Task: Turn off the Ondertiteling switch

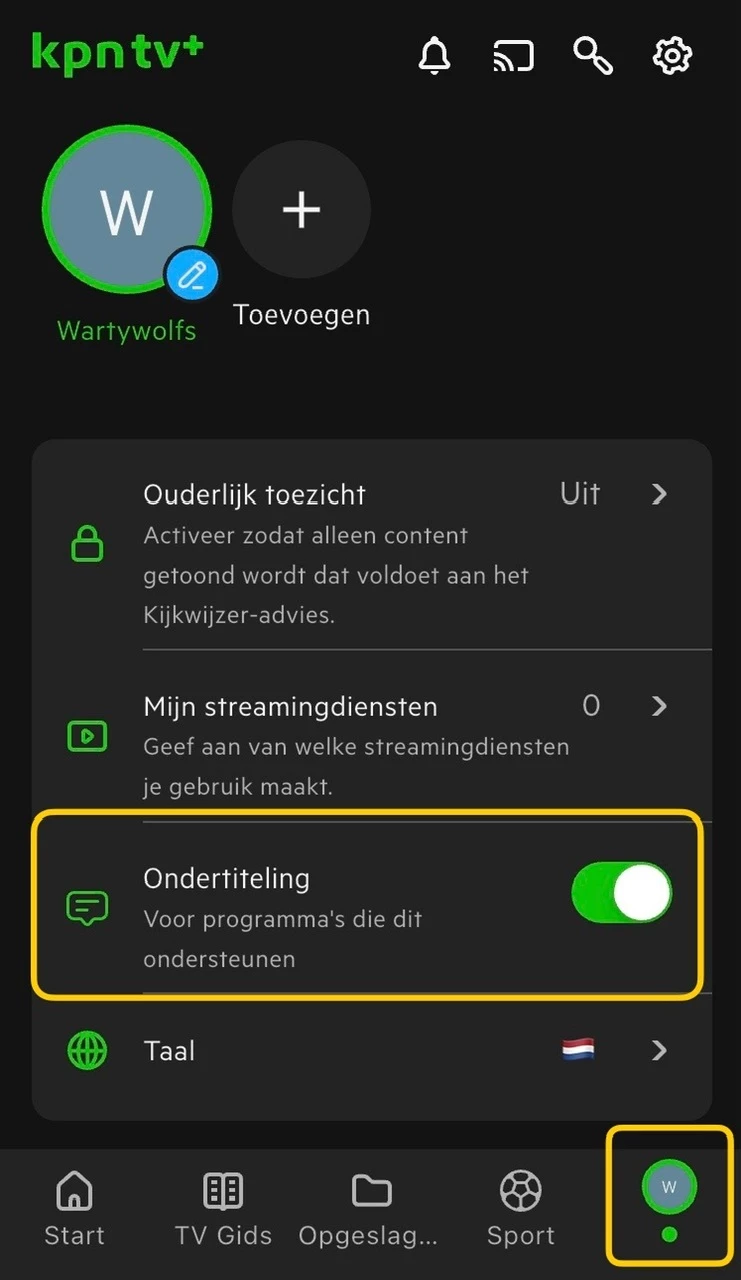Action: [x=621, y=893]
